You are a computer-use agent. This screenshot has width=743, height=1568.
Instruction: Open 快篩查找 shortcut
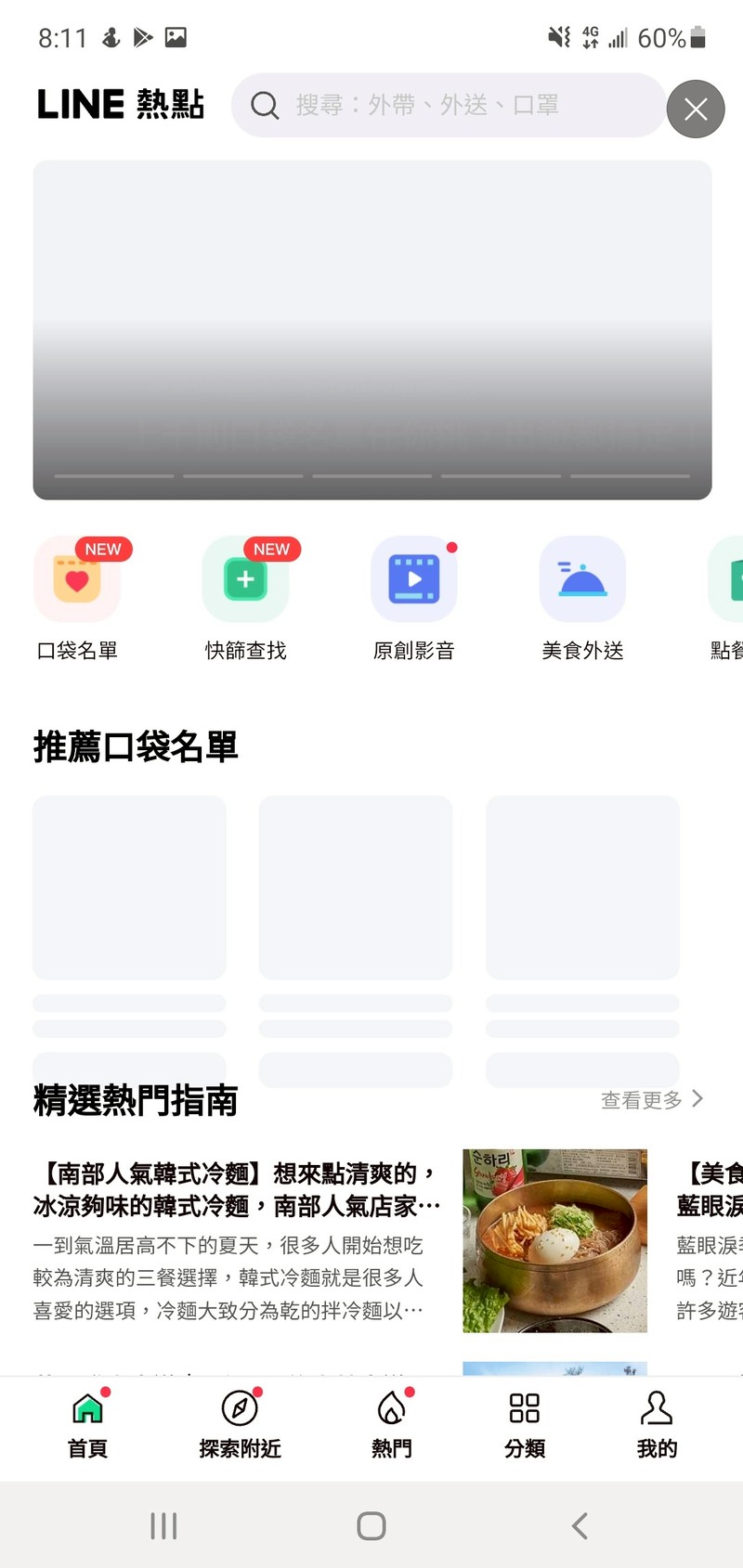(246, 599)
